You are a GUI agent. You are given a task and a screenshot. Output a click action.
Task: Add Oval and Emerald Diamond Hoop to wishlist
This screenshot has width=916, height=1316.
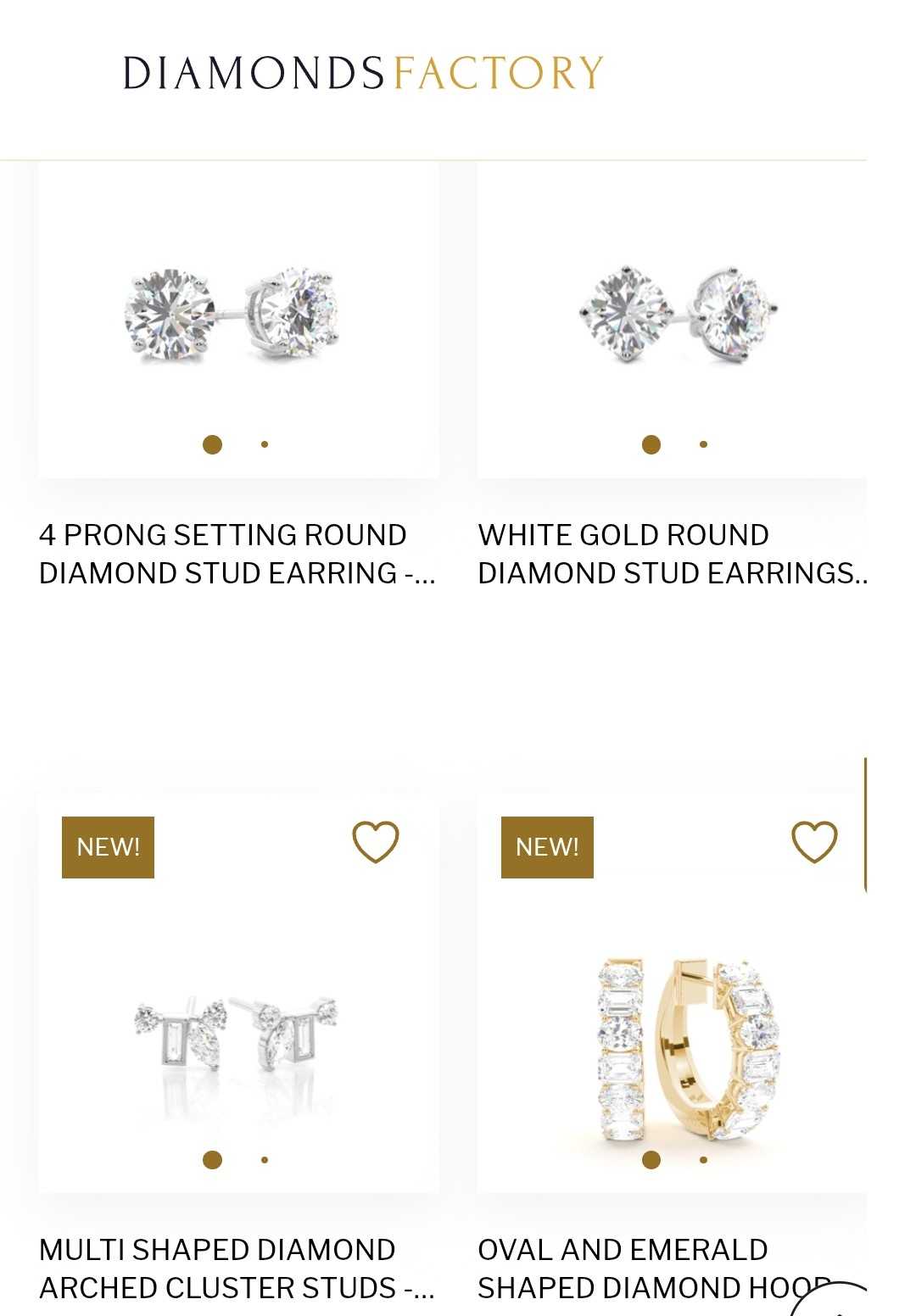[x=814, y=842]
